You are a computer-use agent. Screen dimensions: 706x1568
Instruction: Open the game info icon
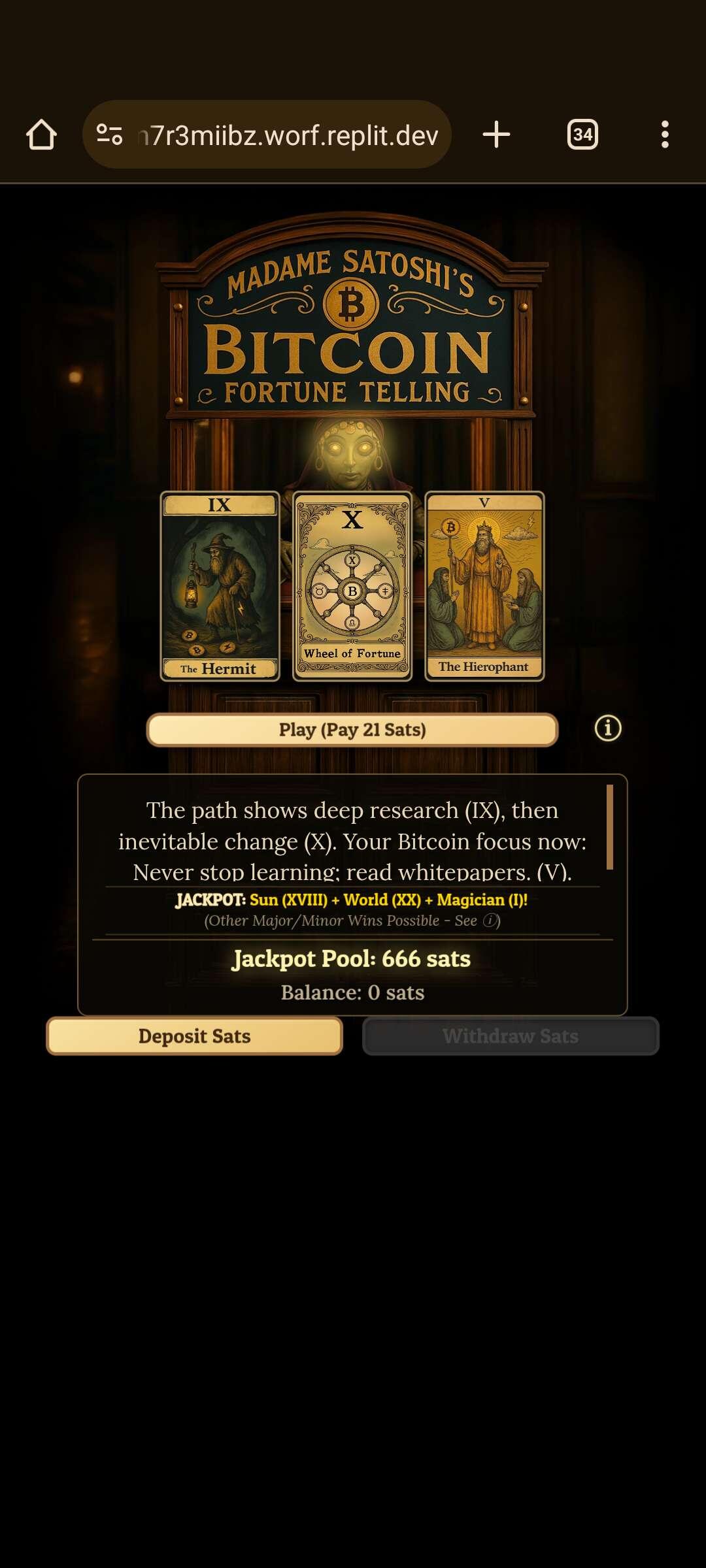pos(608,728)
